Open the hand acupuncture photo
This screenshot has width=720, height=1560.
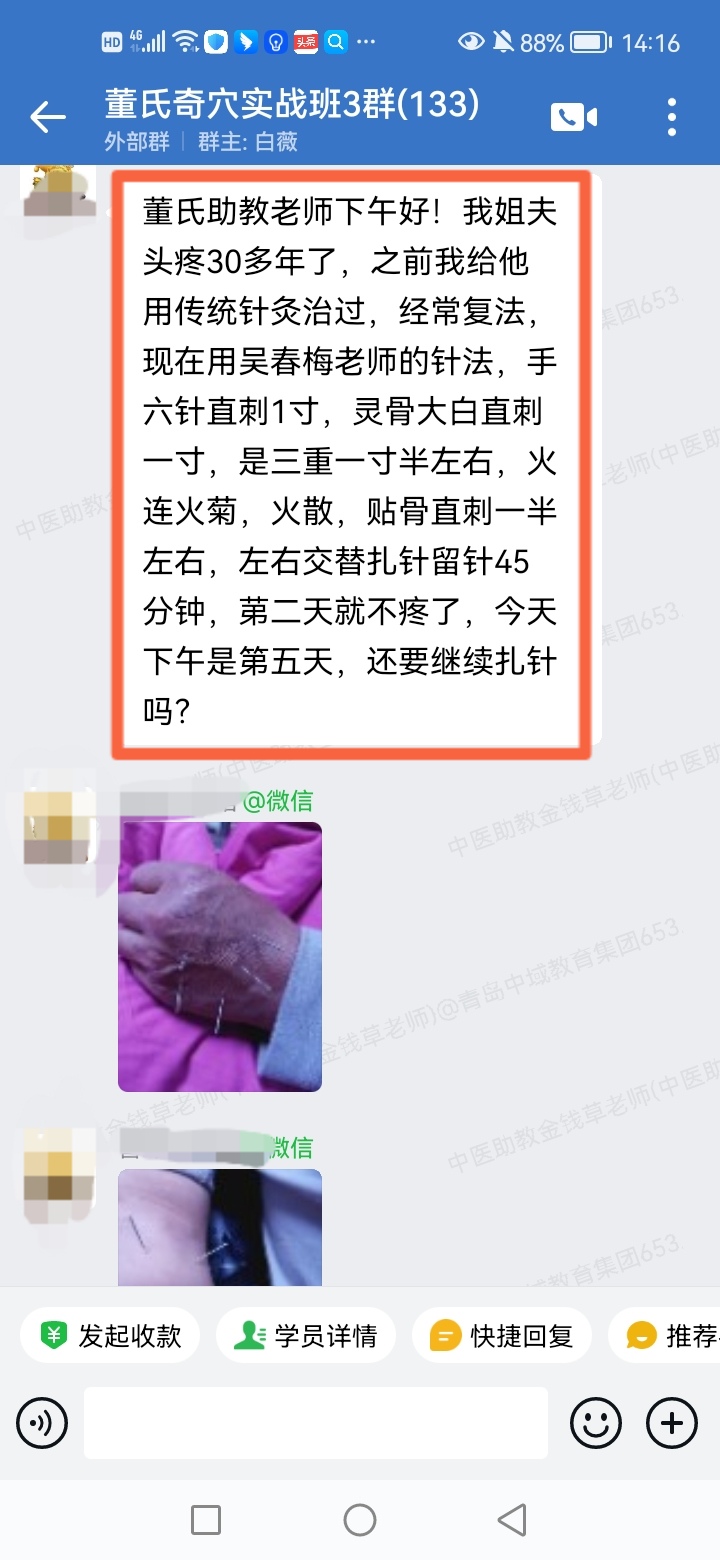220,956
